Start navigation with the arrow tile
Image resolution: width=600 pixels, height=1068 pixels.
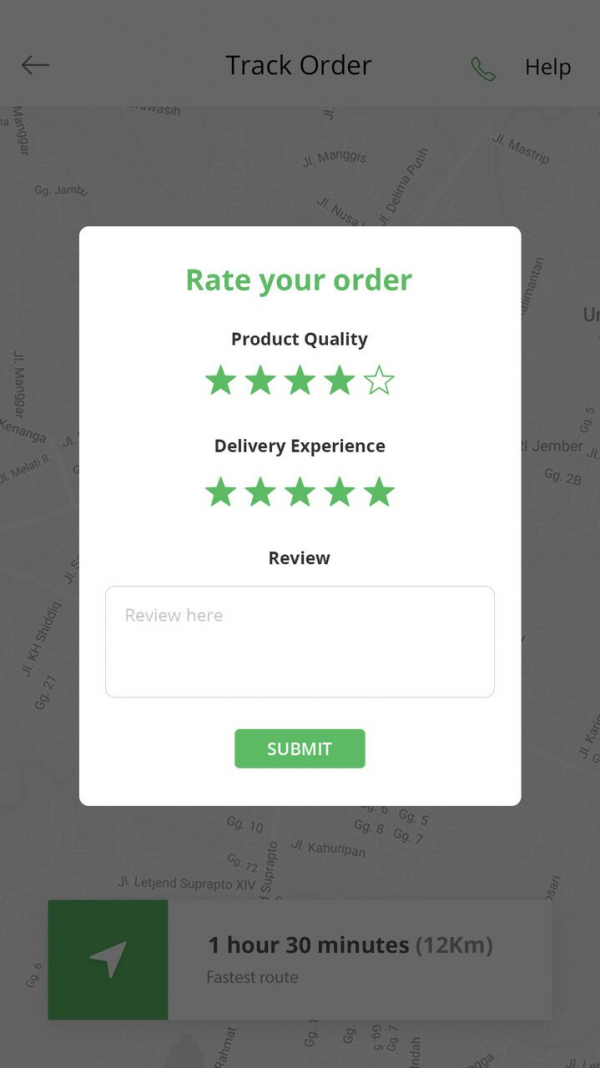(108, 960)
